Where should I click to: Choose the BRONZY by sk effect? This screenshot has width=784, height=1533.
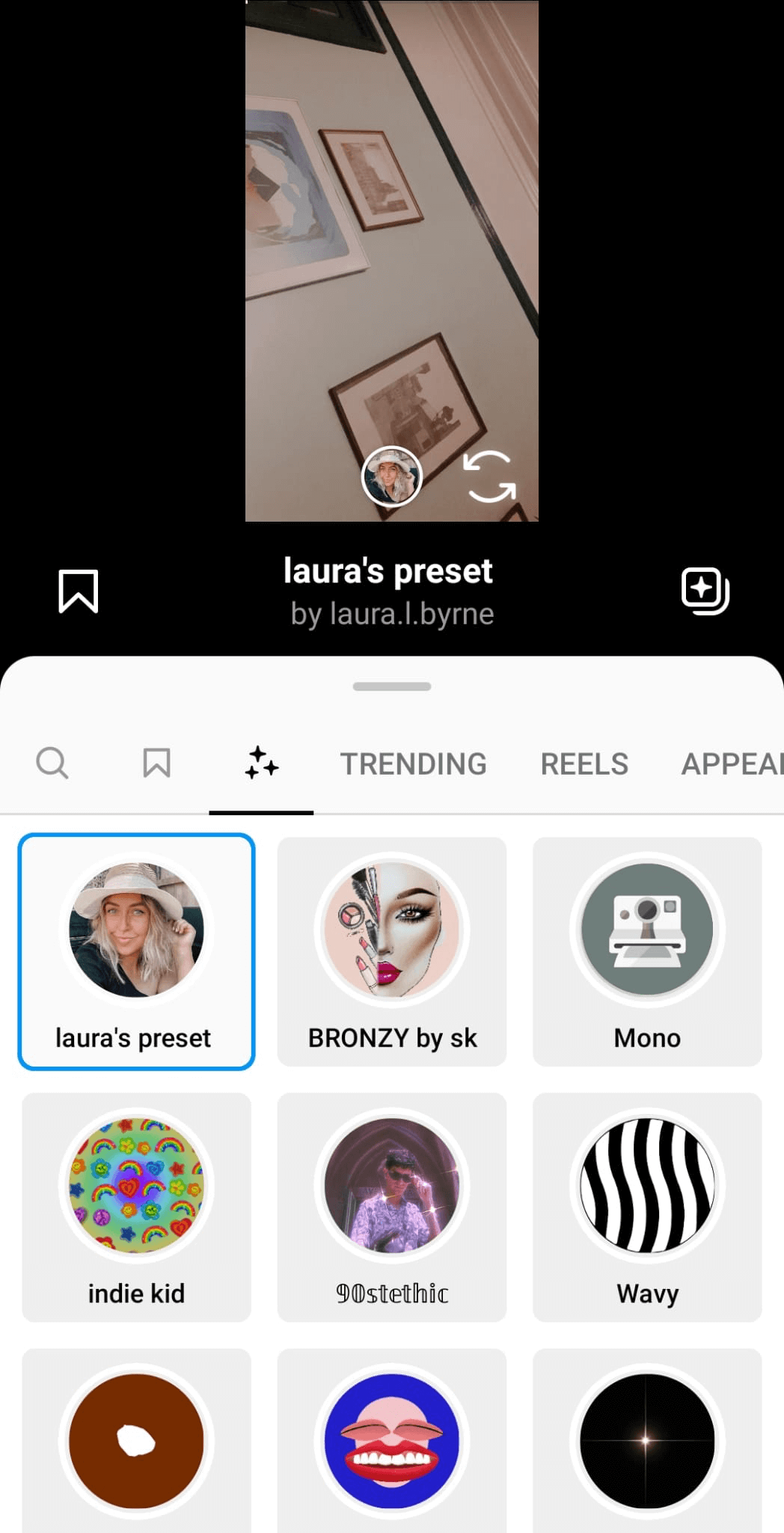(x=392, y=951)
